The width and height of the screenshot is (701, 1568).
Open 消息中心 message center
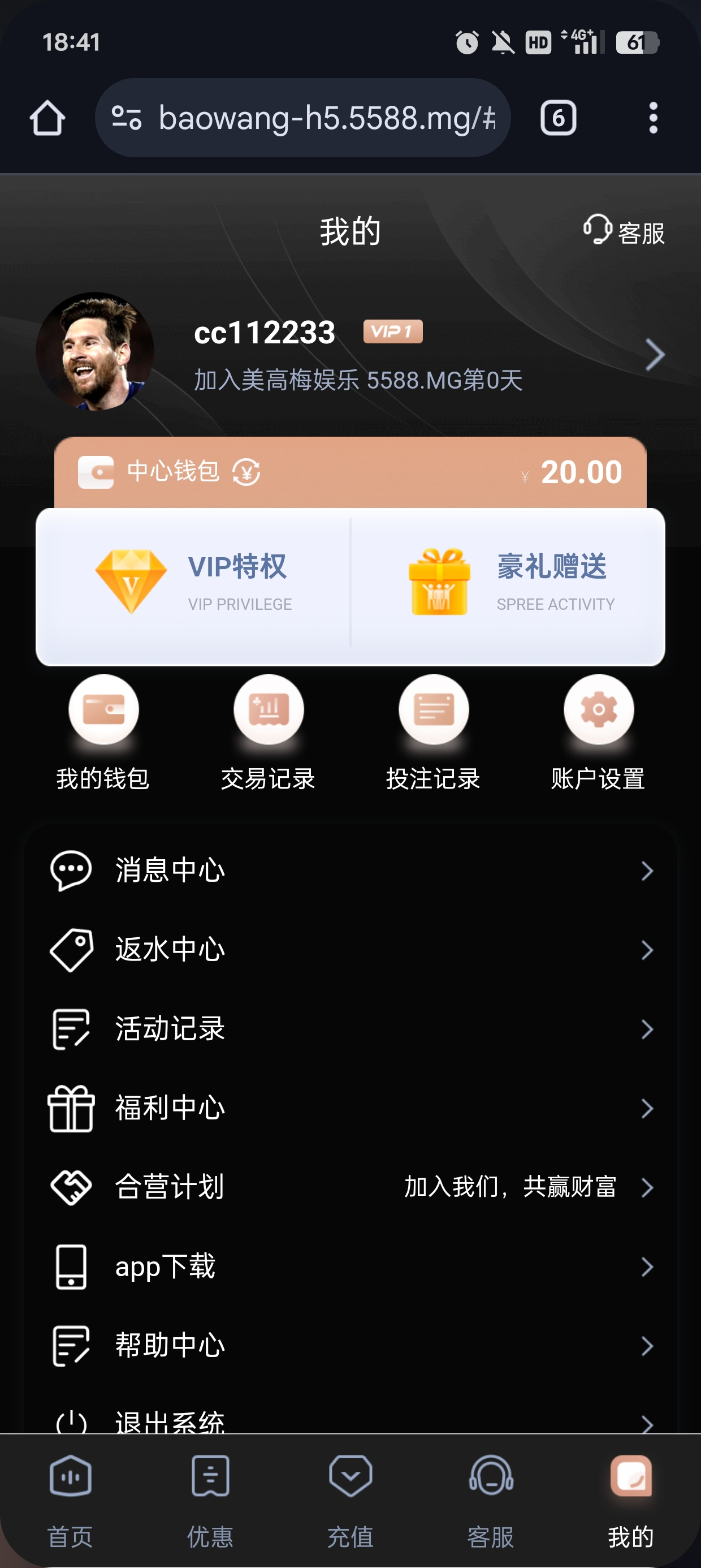[350, 871]
